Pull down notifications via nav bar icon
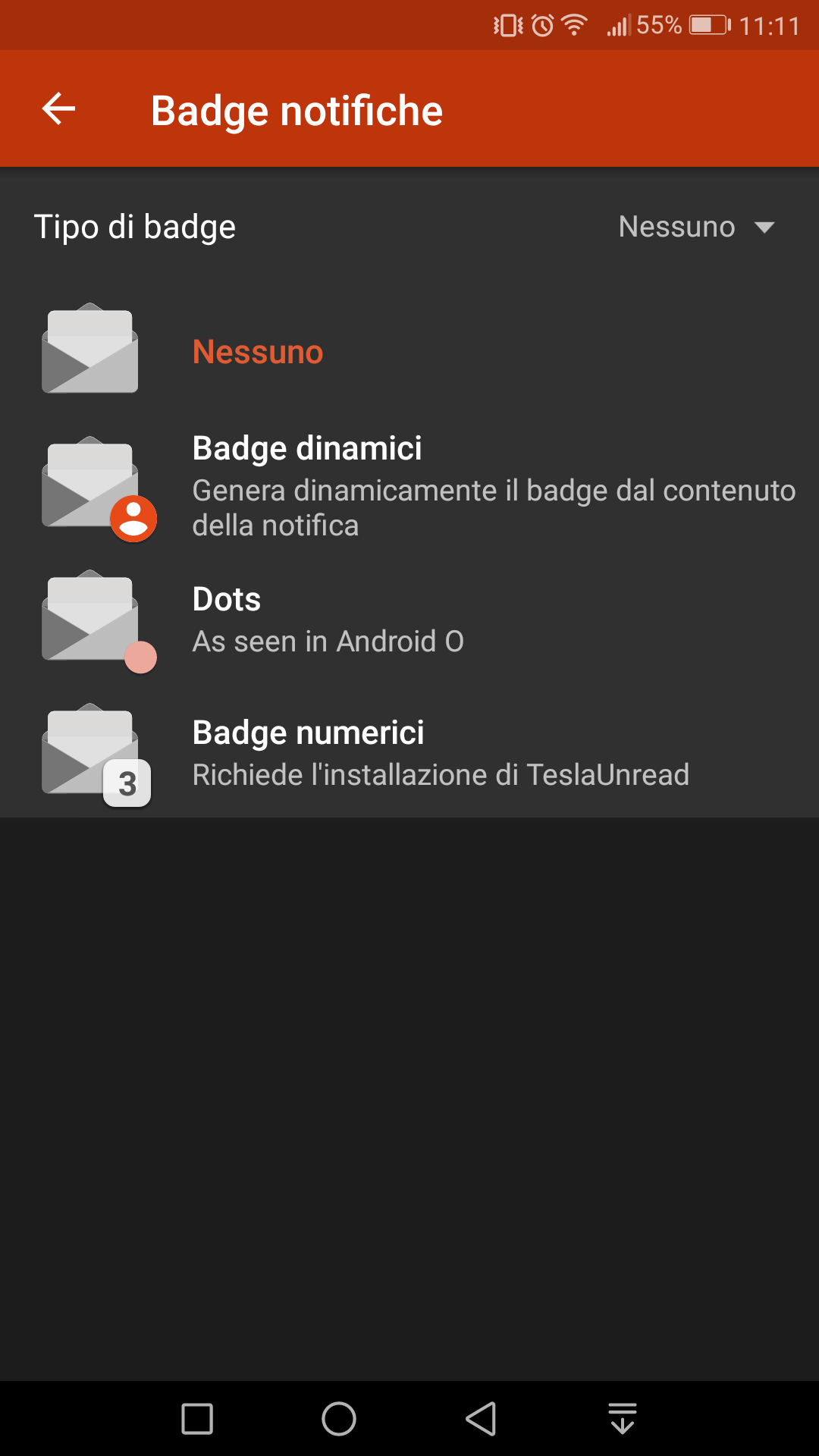This screenshot has height=1456, width=819. [623, 1418]
